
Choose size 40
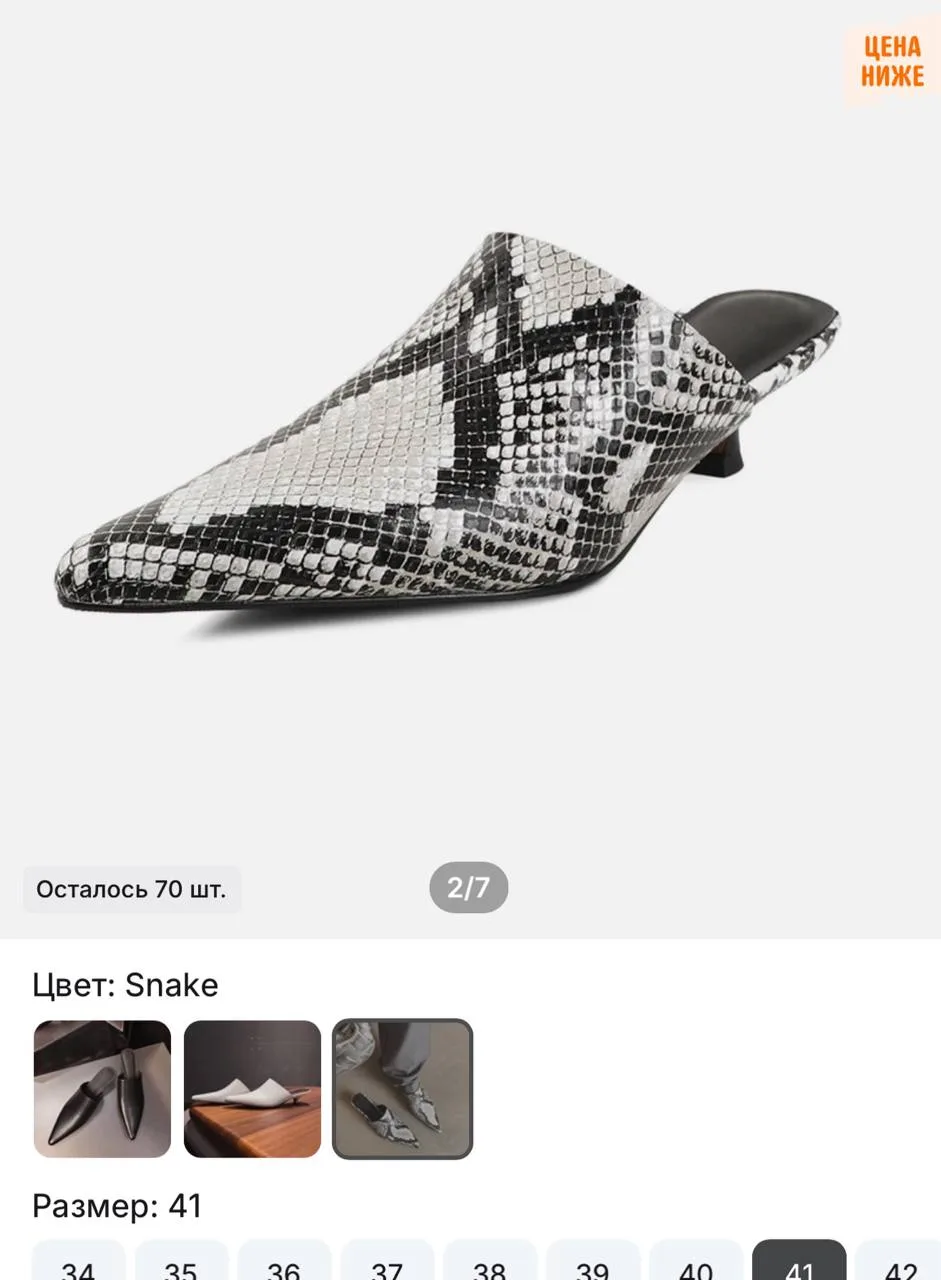pyautogui.click(x=697, y=1261)
